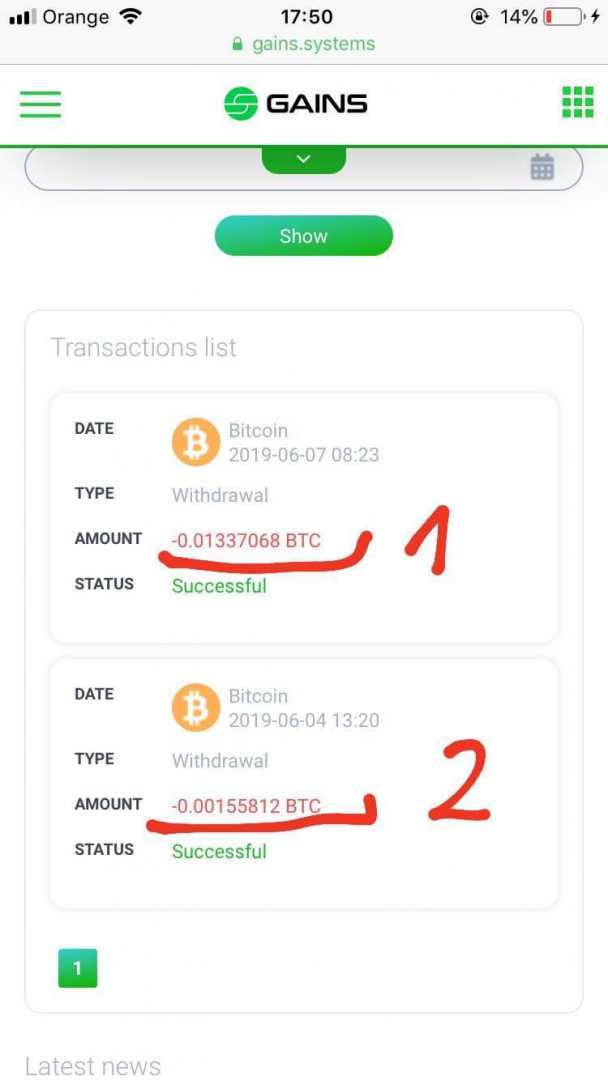Go to page 1 of transactions
This screenshot has width=608, height=1080.
[77, 967]
